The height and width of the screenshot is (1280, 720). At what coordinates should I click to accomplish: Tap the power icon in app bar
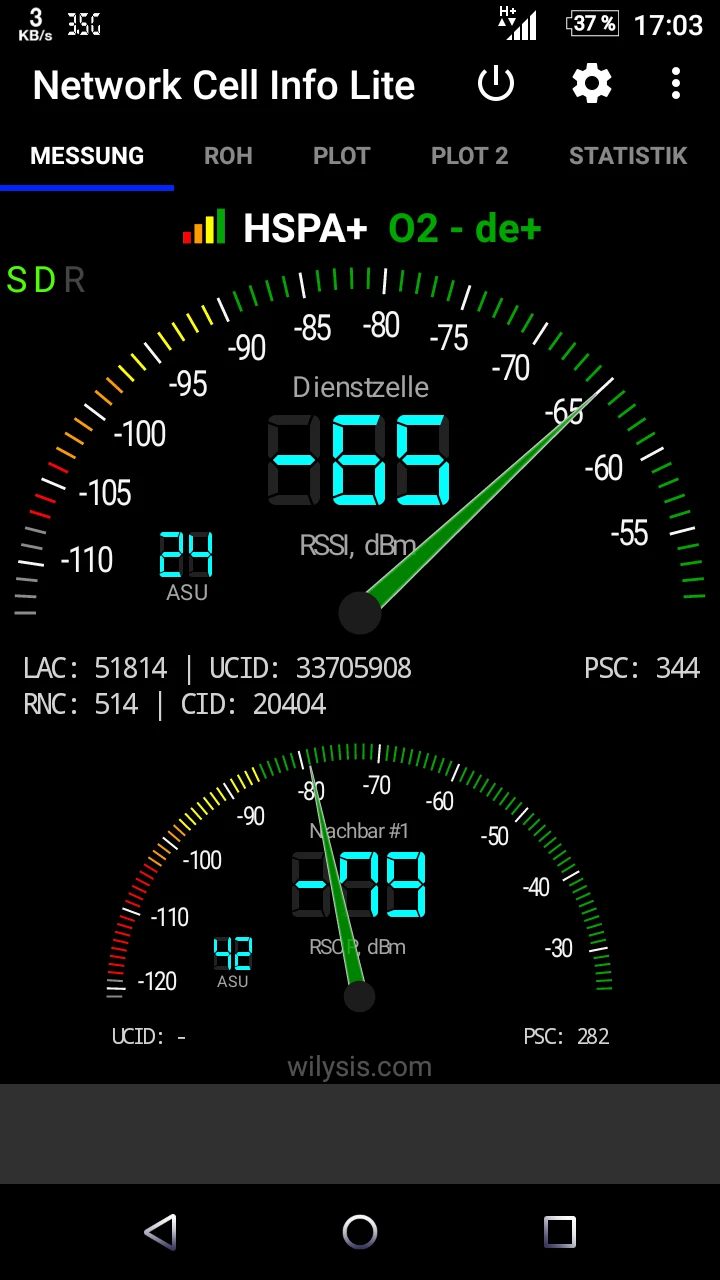[495, 84]
